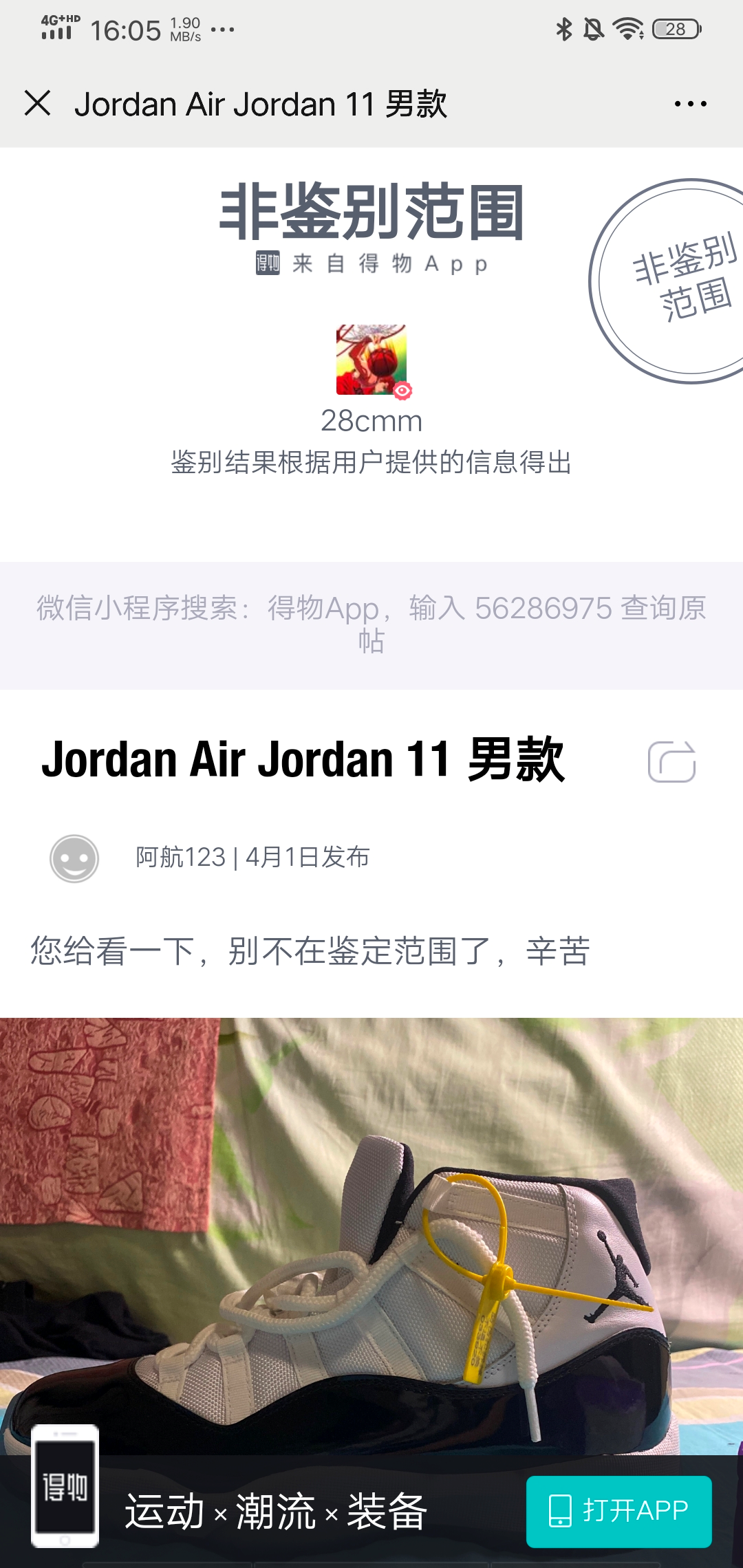
Task: Tap the 打开APP button
Action: (618, 1511)
